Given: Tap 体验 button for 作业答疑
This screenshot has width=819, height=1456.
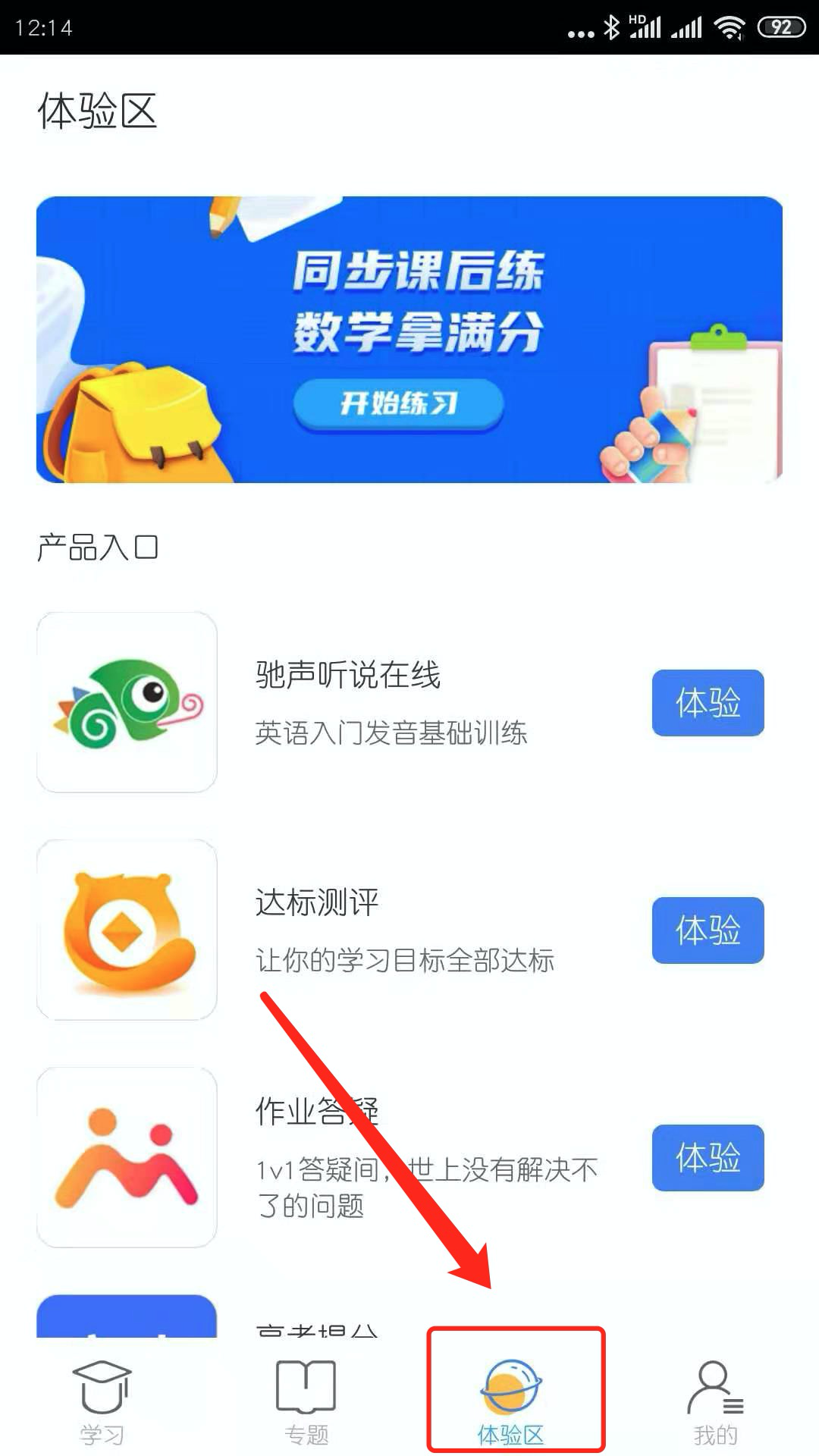Looking at the screenshot, I should tap(708, 1157).
